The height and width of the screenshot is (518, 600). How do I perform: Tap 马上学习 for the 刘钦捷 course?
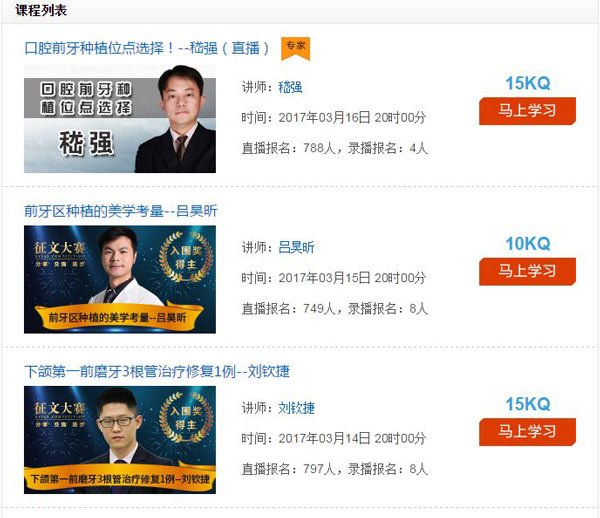tap(527, 431)
